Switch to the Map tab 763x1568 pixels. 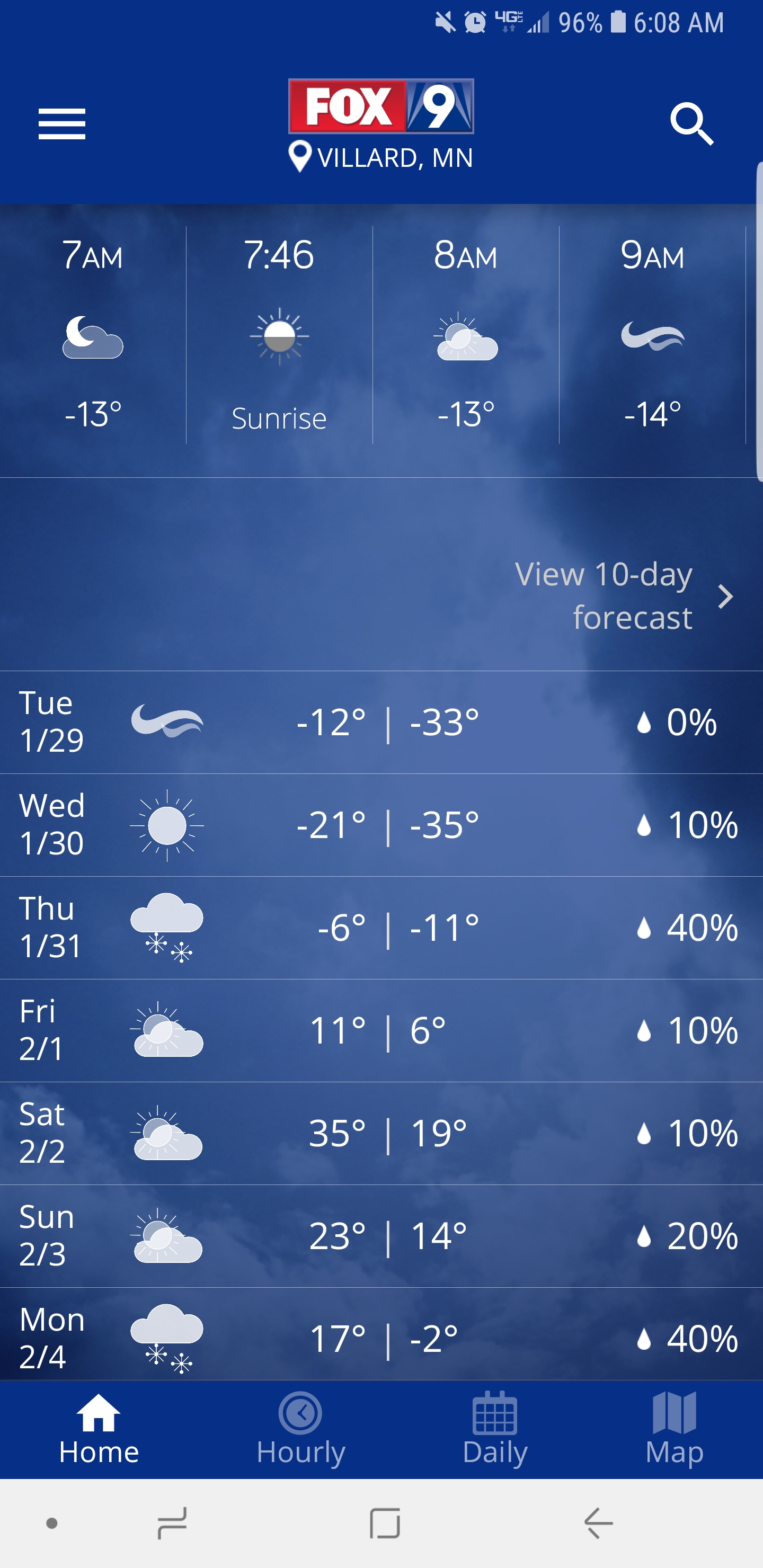tap(674, 1430)
